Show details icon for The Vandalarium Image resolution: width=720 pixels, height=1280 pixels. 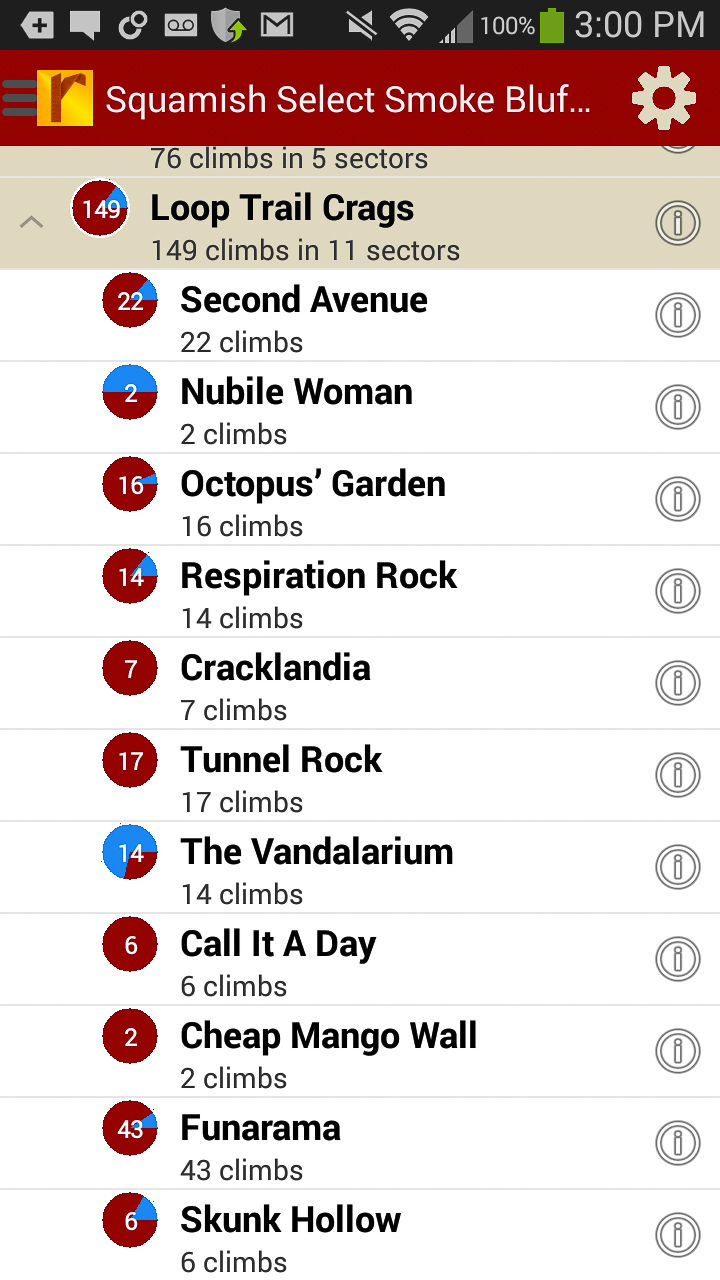pos(677,867)
